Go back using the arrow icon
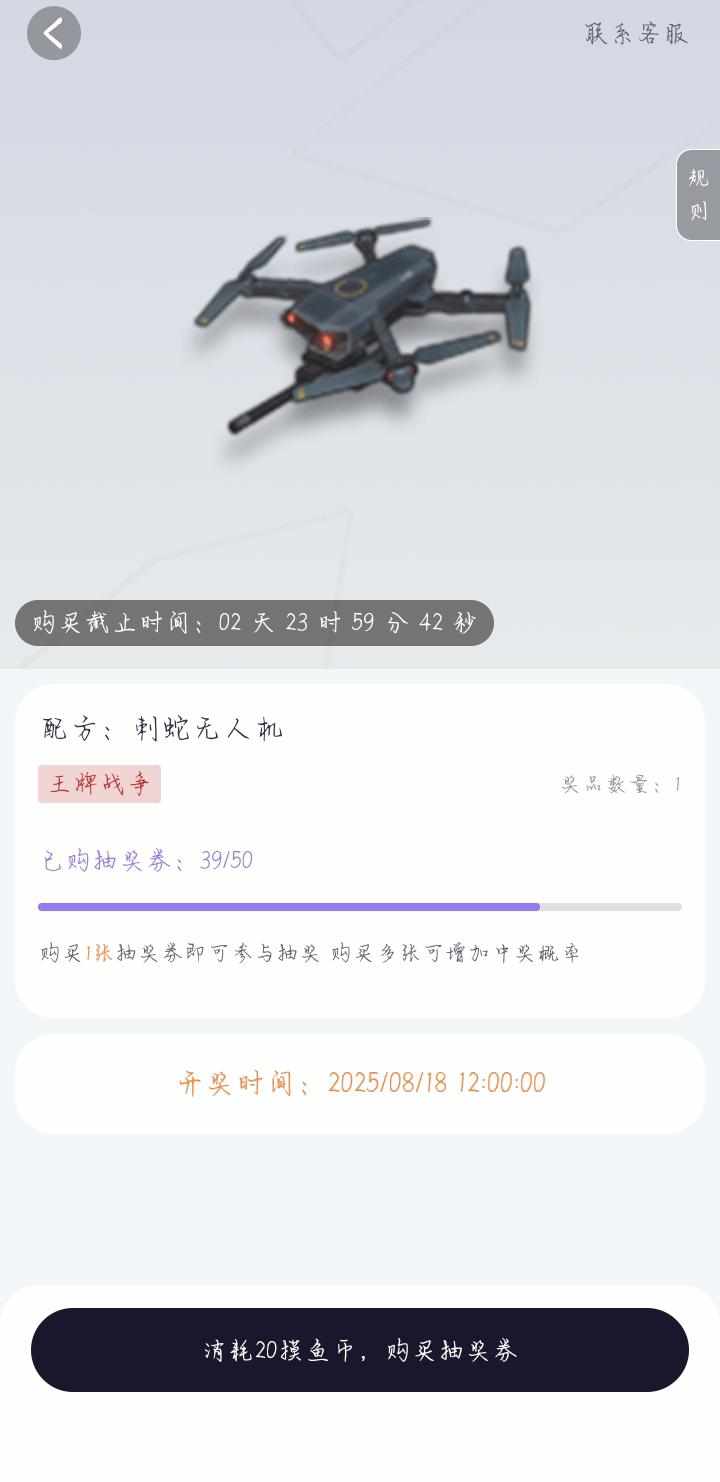Image resolution: width=720 pixels, height=1482 pixels. coord(54,34)
